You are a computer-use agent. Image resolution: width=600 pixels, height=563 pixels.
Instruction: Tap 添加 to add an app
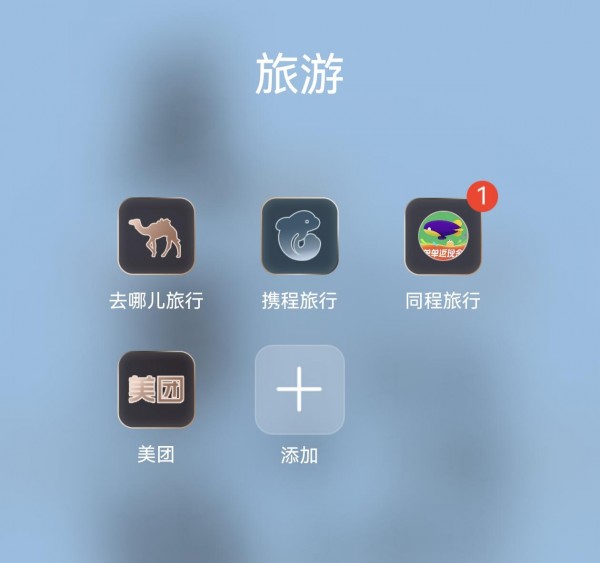tap(299, 389)
